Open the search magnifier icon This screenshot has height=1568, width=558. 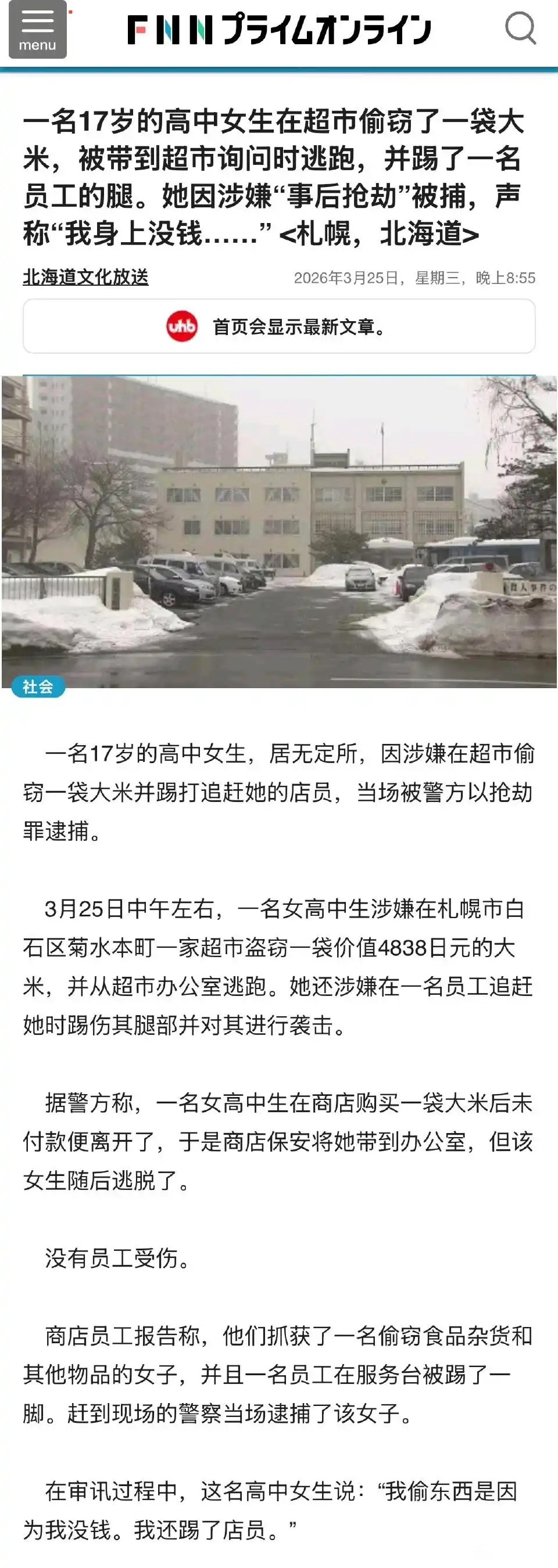521,28
